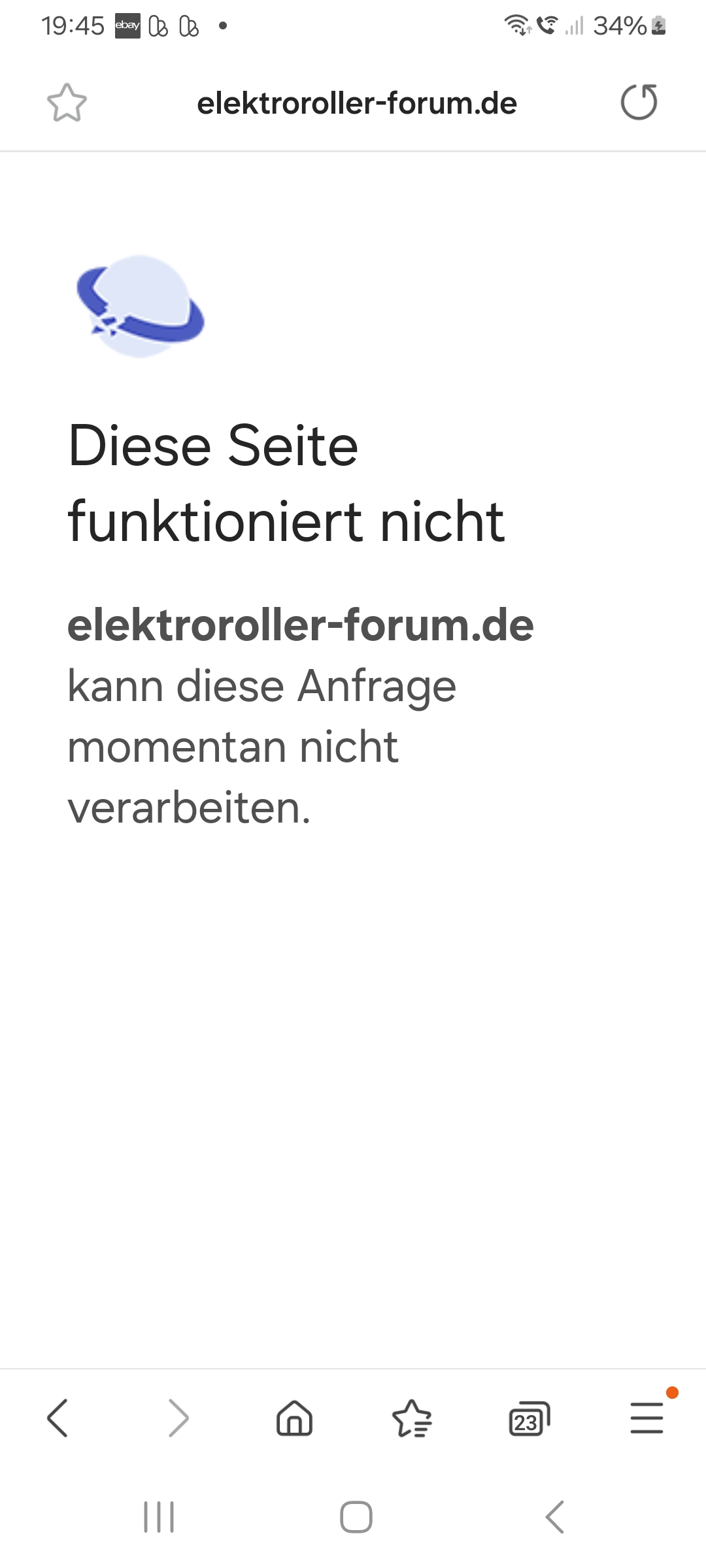Go forward to the next page
706x1568 pixels.
[x=178, y=1418]
